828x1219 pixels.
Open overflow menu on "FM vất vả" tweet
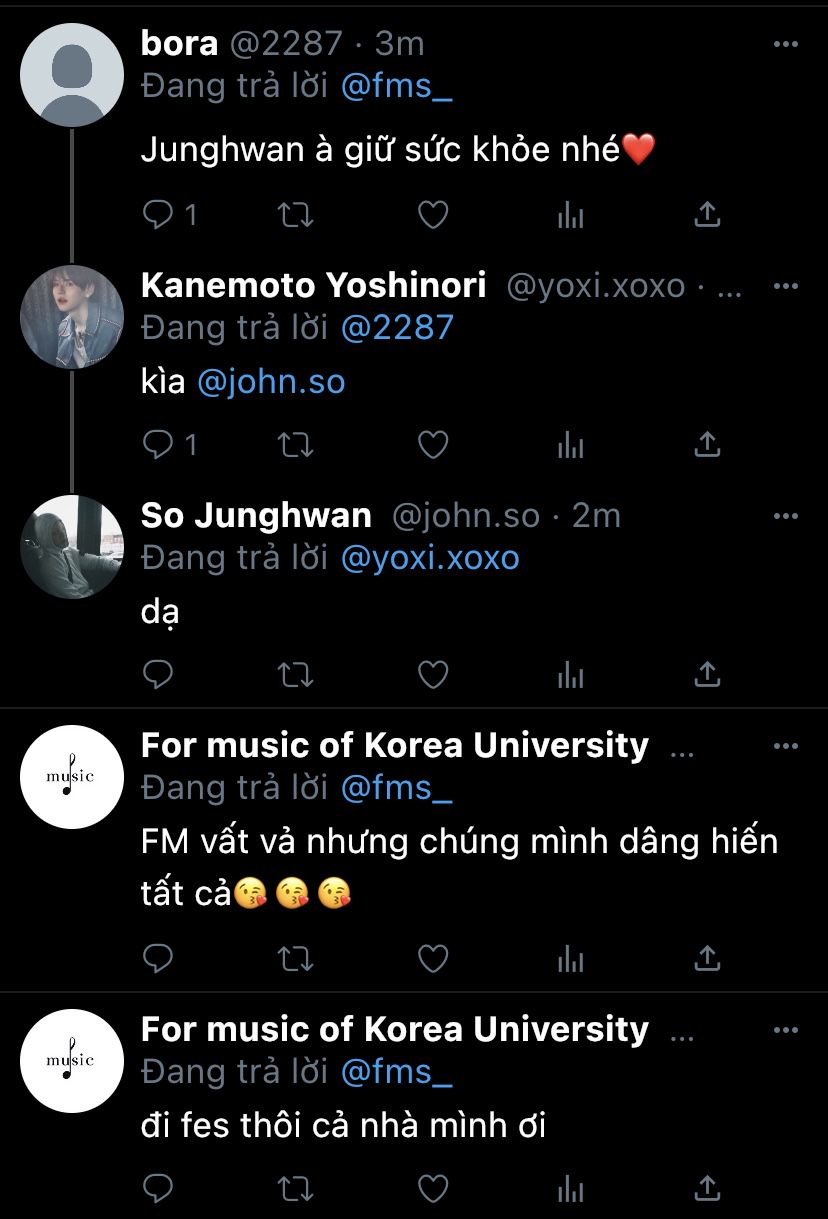[x=787, y=746]
